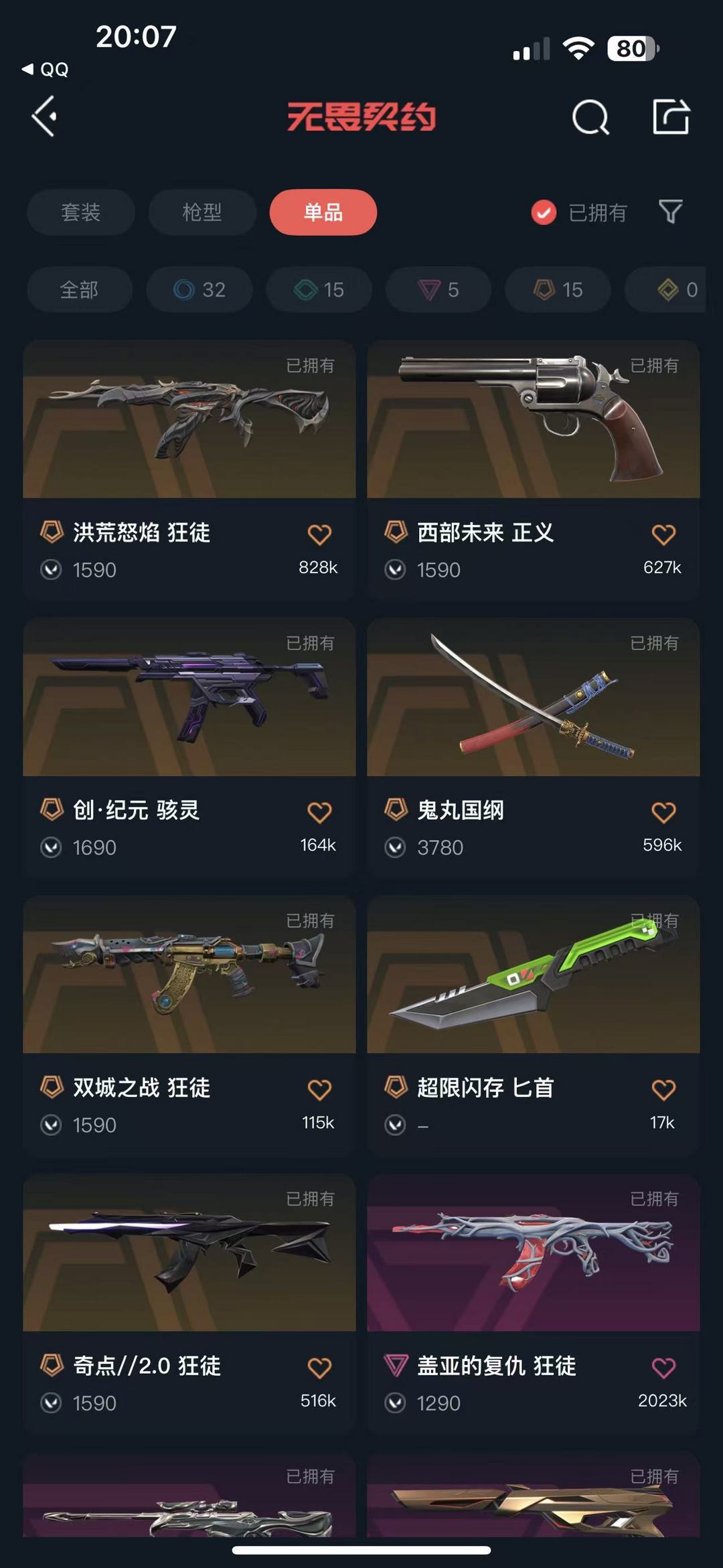Like the 盖亚的复仇 狂徒 skin
The width and height of the screenshot is (723, 1568).
[x=663, y=1367]
